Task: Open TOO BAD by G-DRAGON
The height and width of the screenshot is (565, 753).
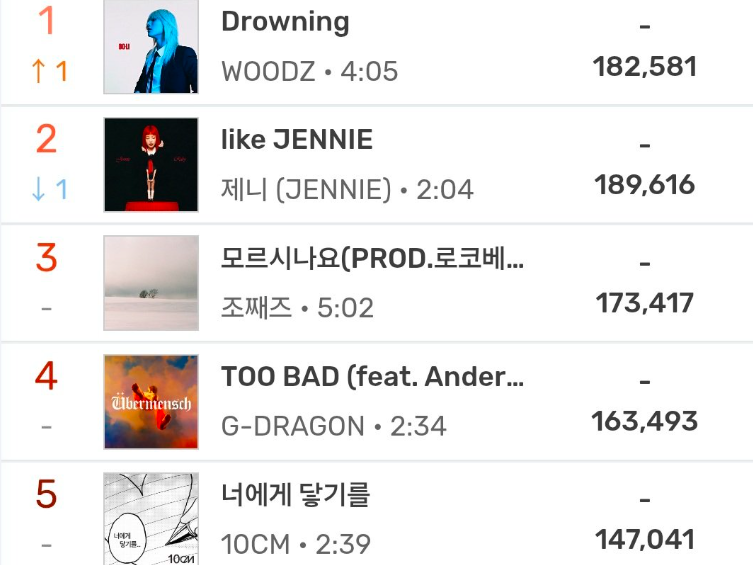Action: tap(371, 377)
